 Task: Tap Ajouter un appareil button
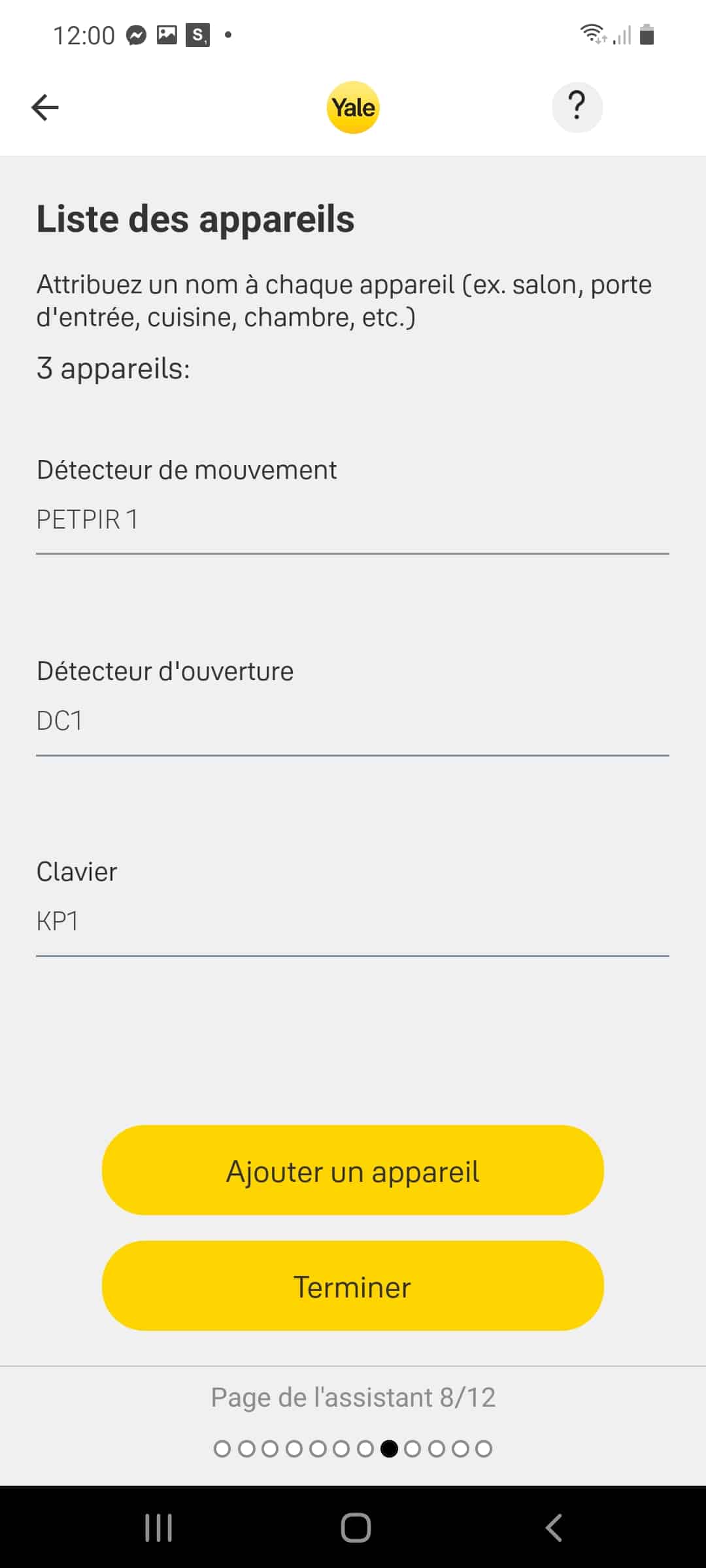(352, 1171)
